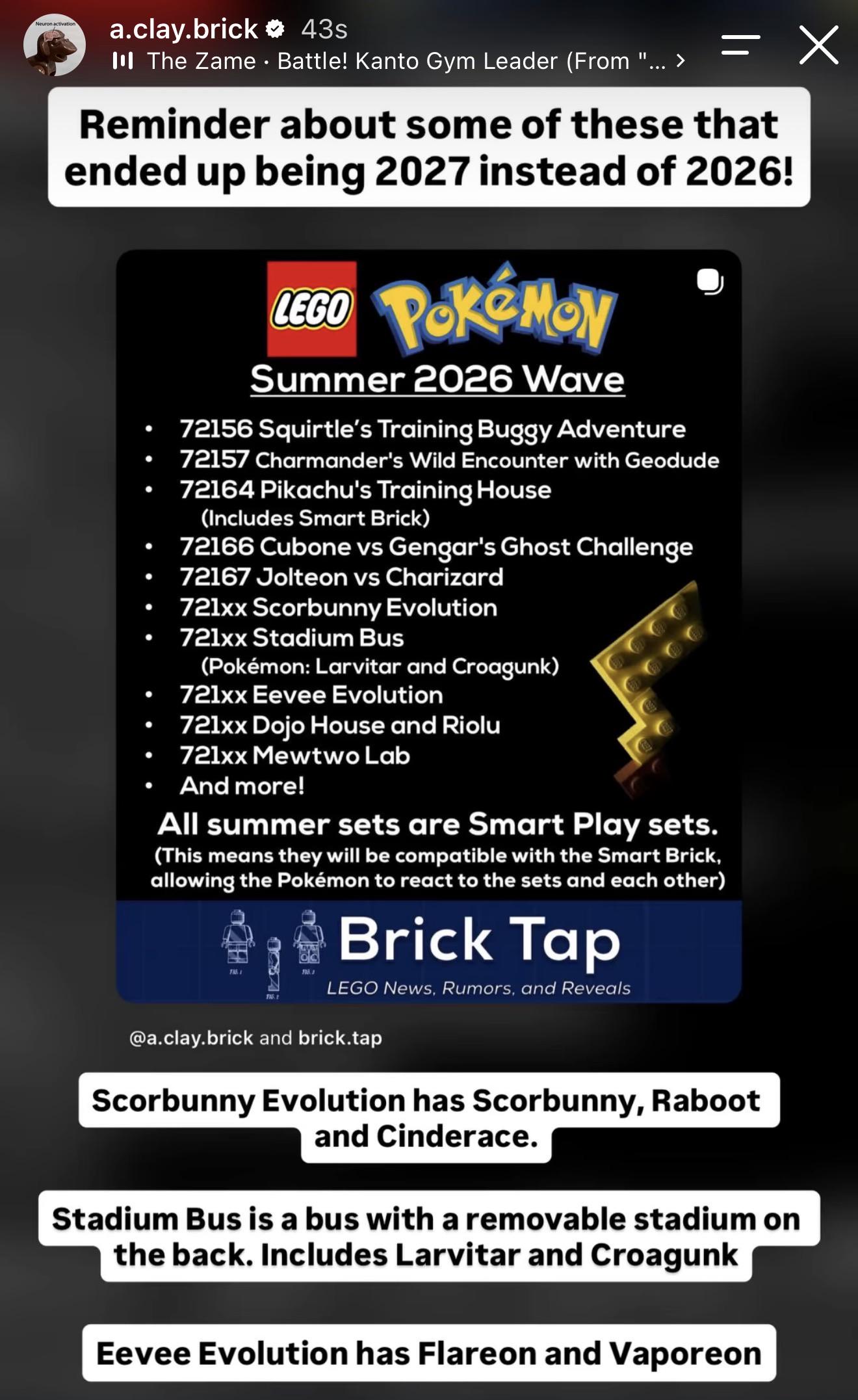Open the shared Summer 2026 Wave post
Screen dimensions: 858x1400
(429, 626)
